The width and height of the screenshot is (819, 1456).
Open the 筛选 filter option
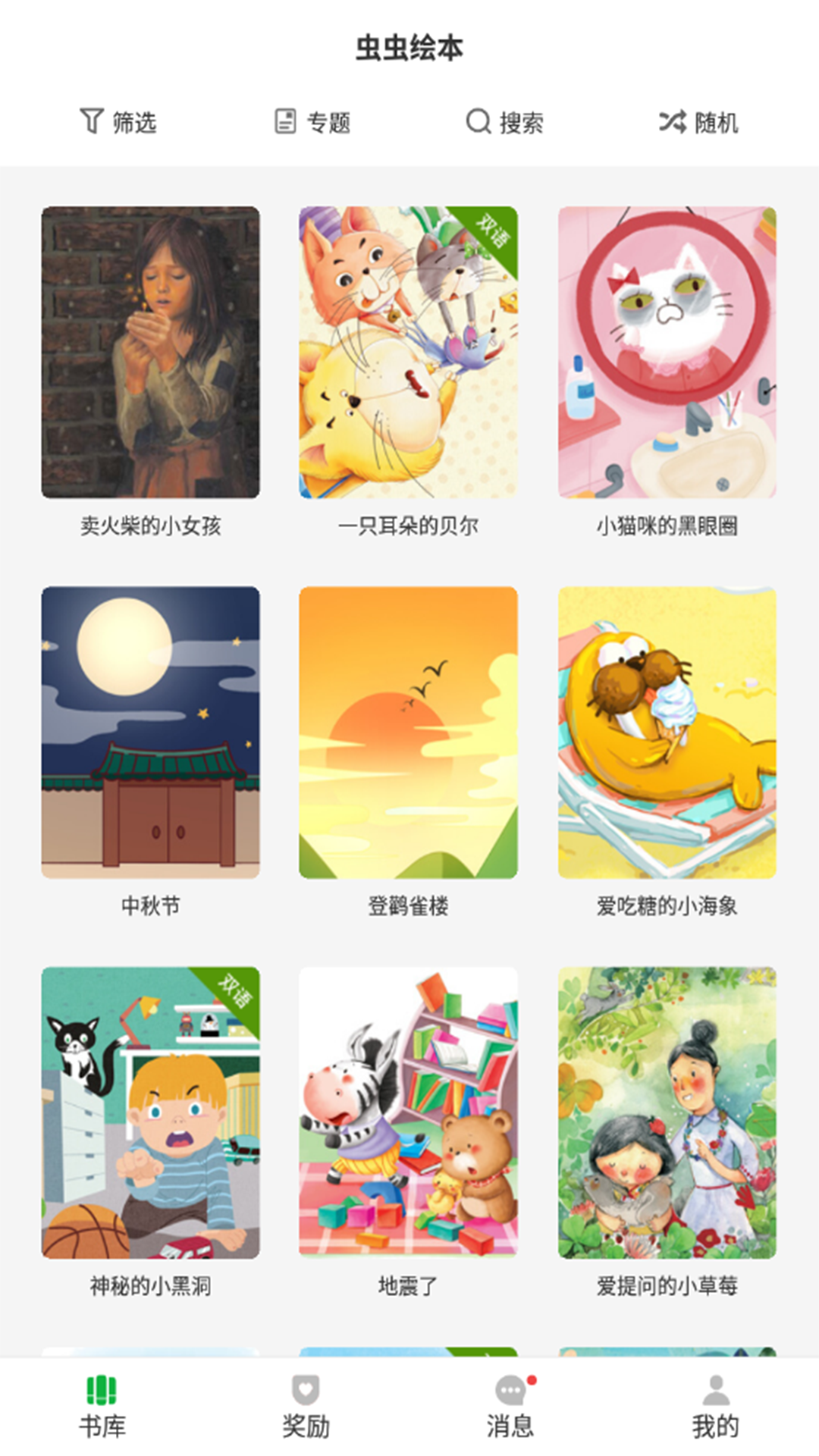118,121
